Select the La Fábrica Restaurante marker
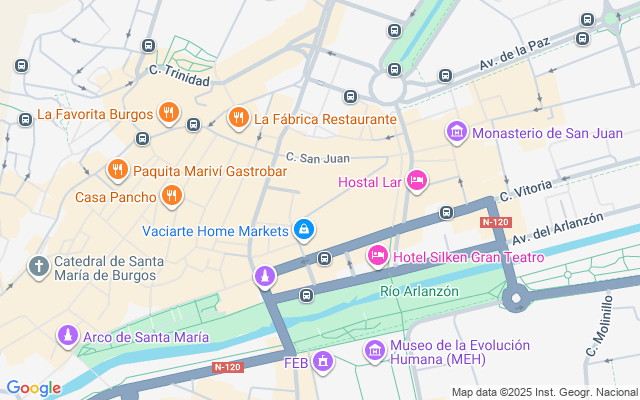 tap(238, 118)
